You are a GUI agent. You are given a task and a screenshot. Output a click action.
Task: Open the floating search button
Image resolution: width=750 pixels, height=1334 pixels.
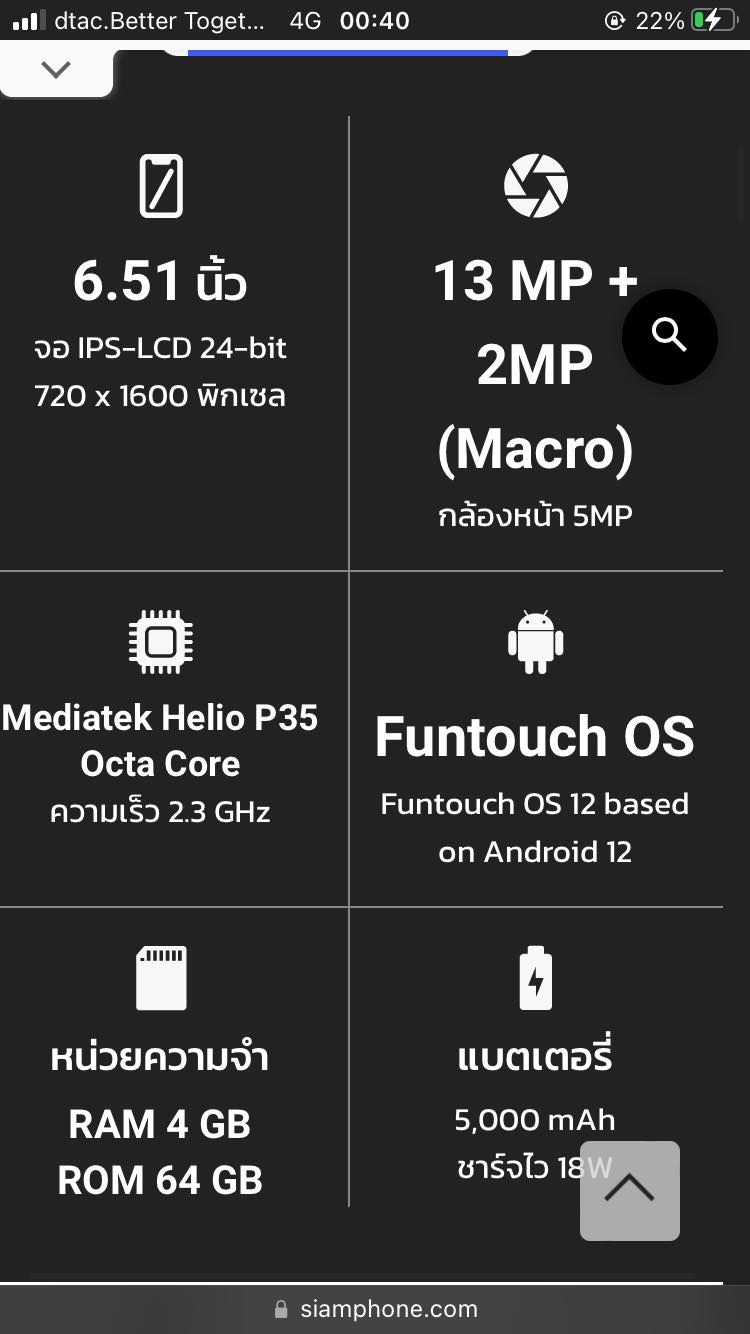[x=669, y=336]
